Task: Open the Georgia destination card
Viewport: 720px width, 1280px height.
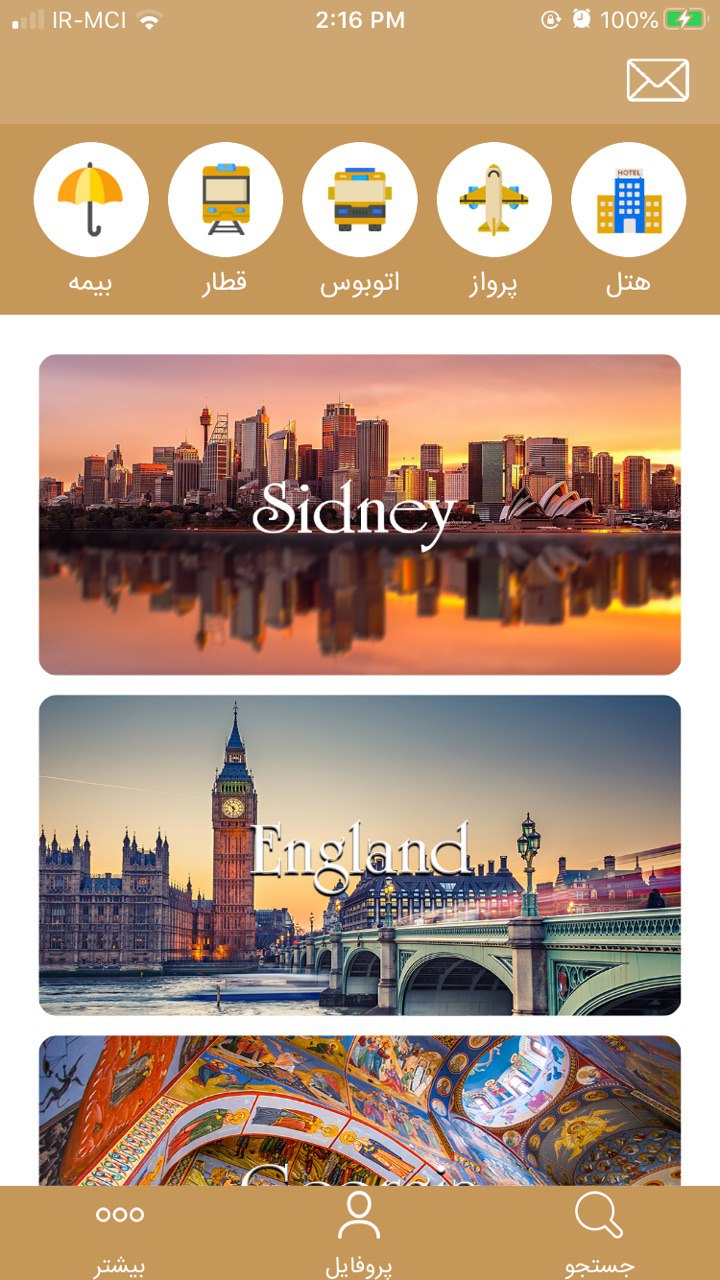Action: pos(360,1110)
